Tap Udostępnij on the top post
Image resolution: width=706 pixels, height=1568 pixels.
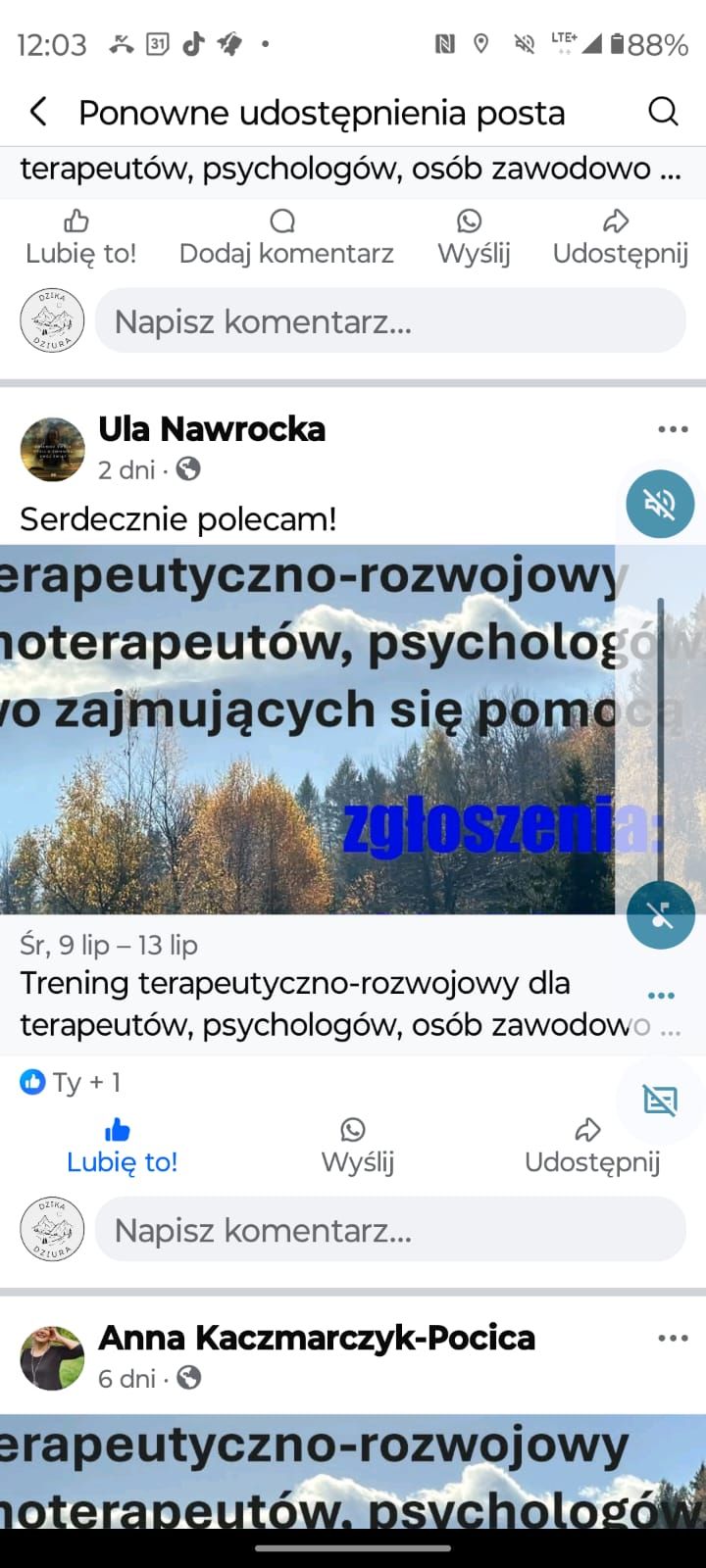point(620,238)
